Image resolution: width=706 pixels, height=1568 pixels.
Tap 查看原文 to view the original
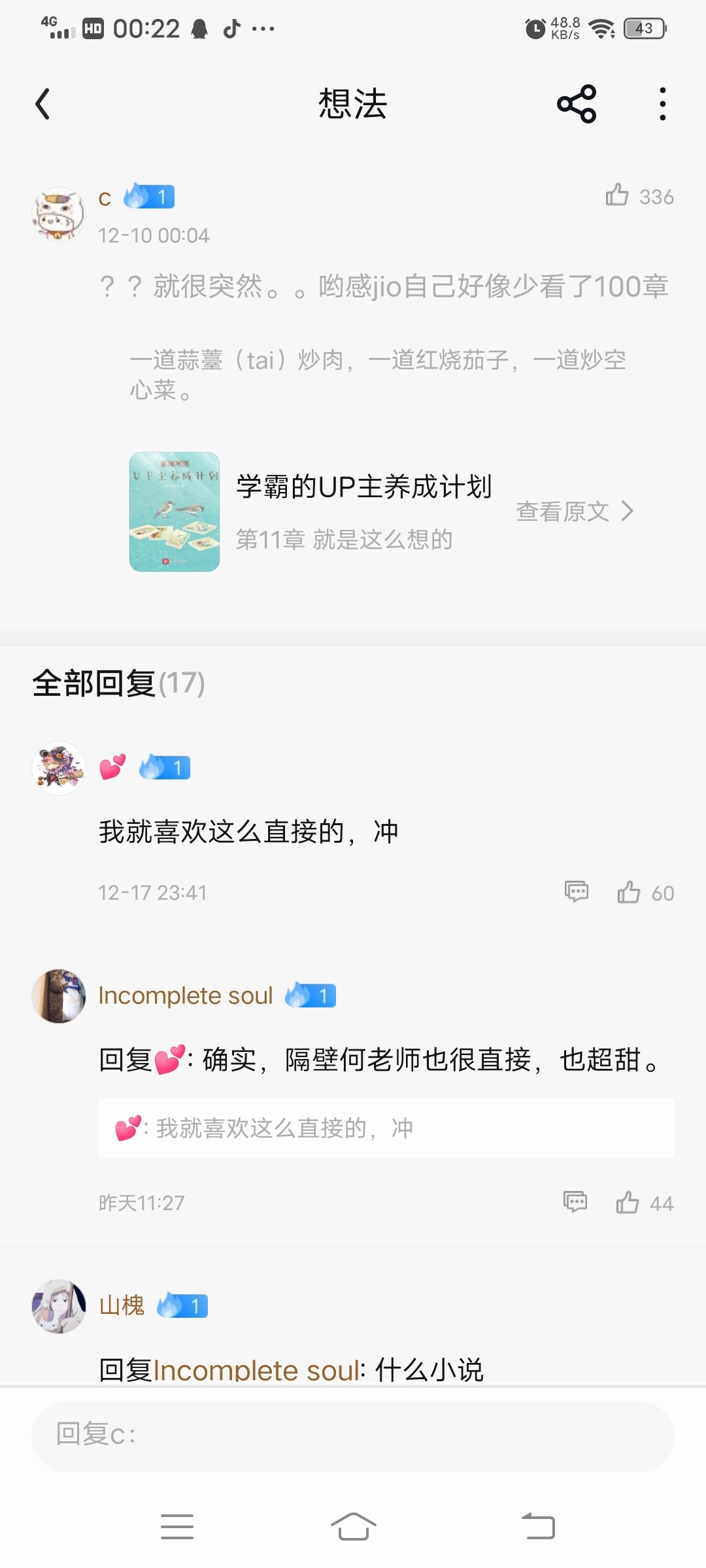[x=575, y=511]
